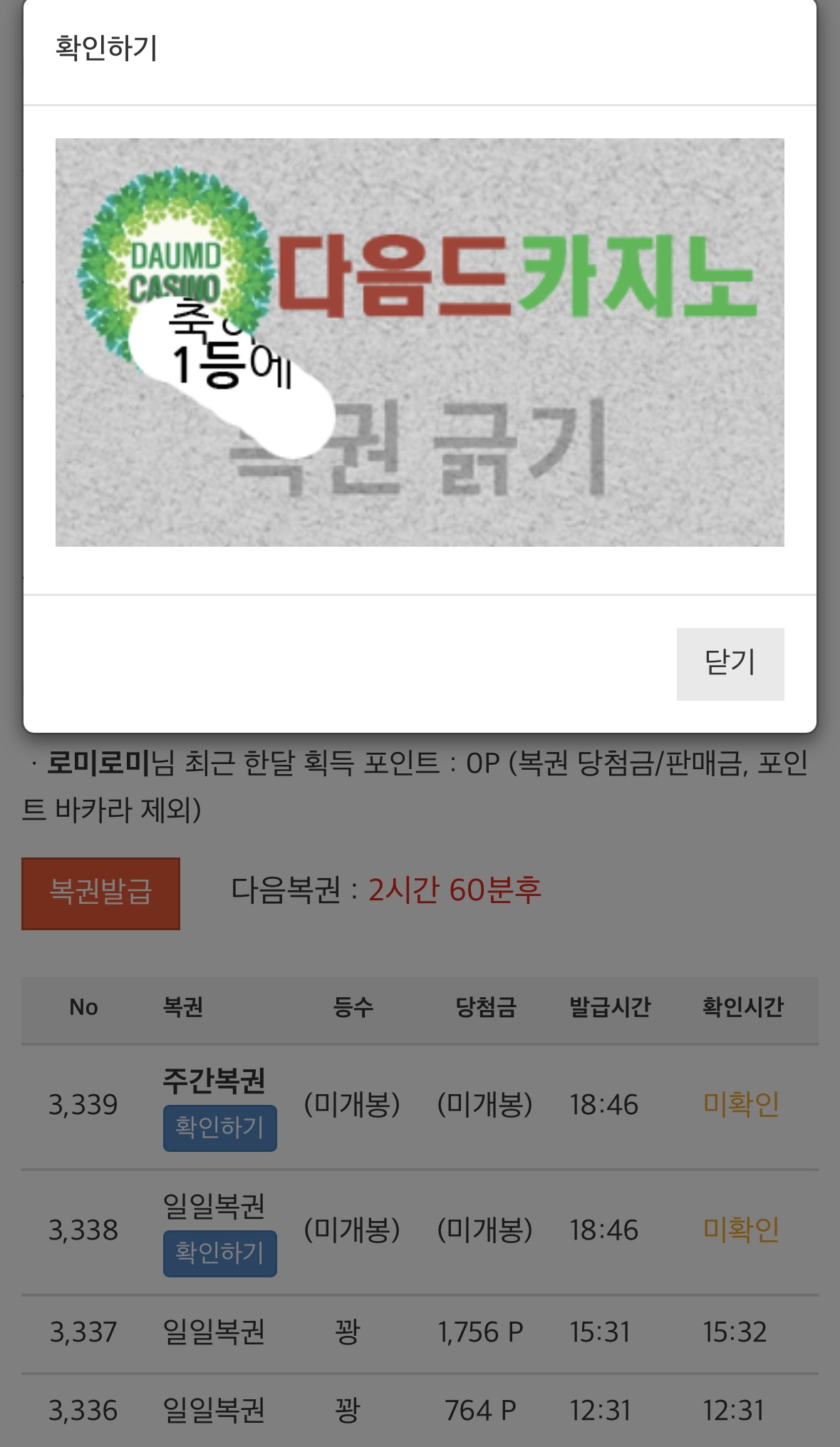Screen dimensions: 840x1447
Task: Issue a new ticket with 복권발급
Action: [x=100, y=893]
